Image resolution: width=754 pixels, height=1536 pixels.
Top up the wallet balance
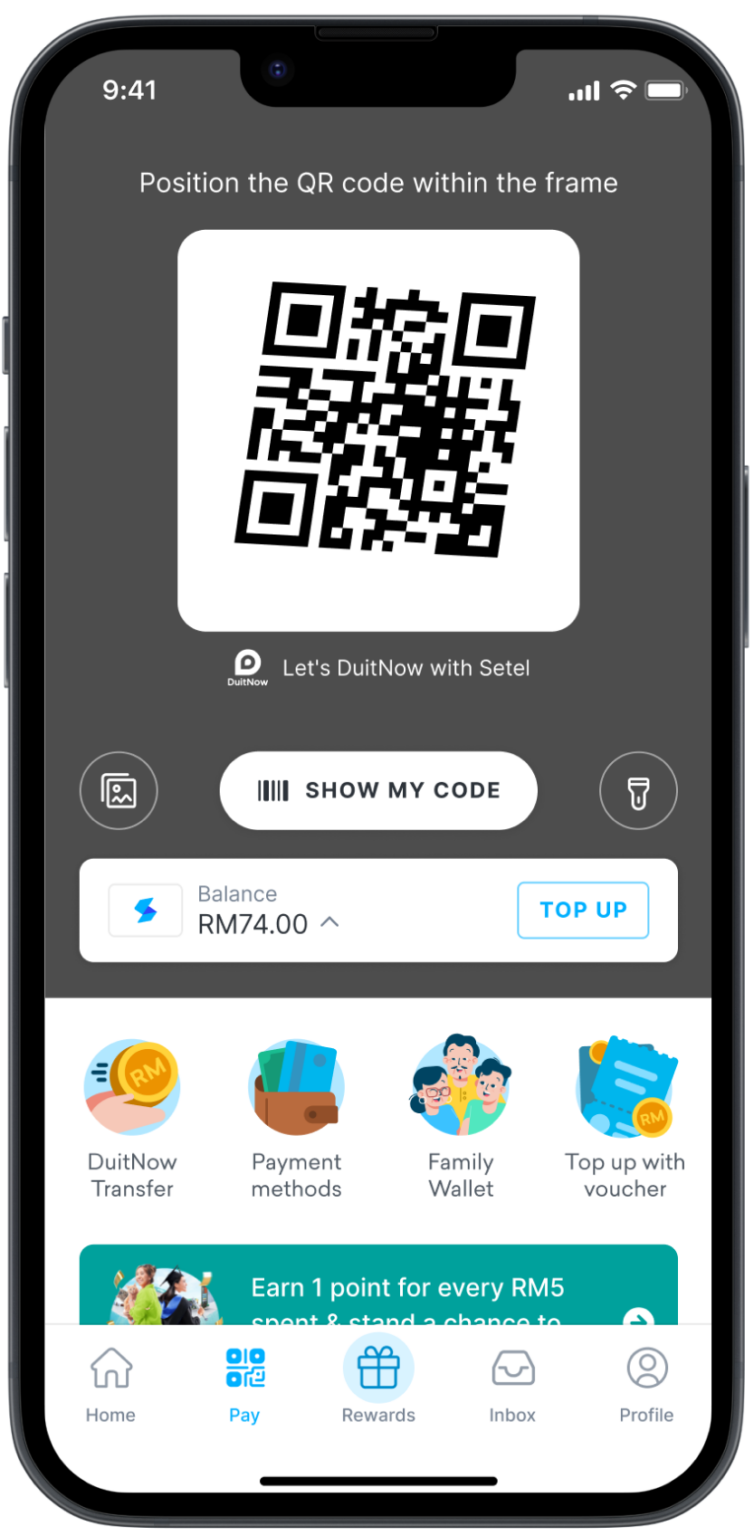(583, 910)
